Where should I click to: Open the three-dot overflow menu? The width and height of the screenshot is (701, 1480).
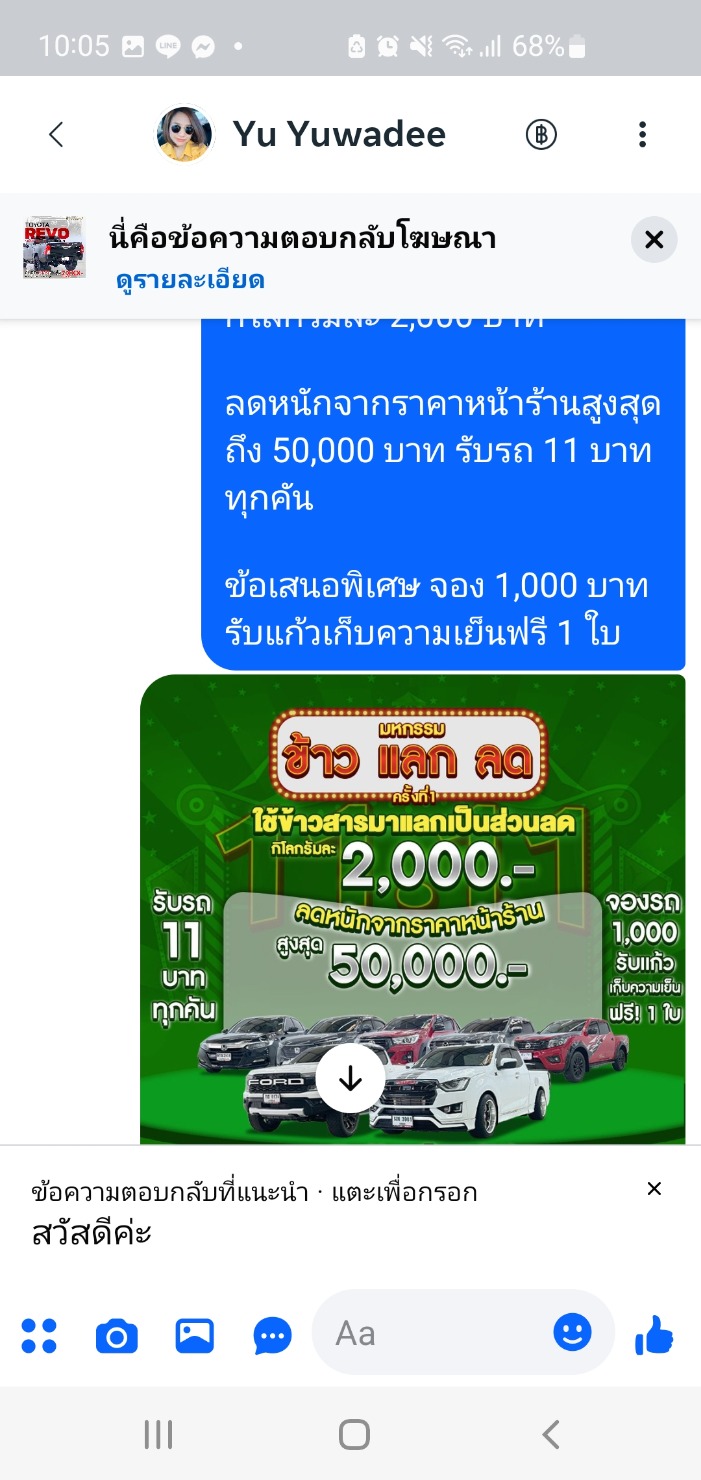642,134
